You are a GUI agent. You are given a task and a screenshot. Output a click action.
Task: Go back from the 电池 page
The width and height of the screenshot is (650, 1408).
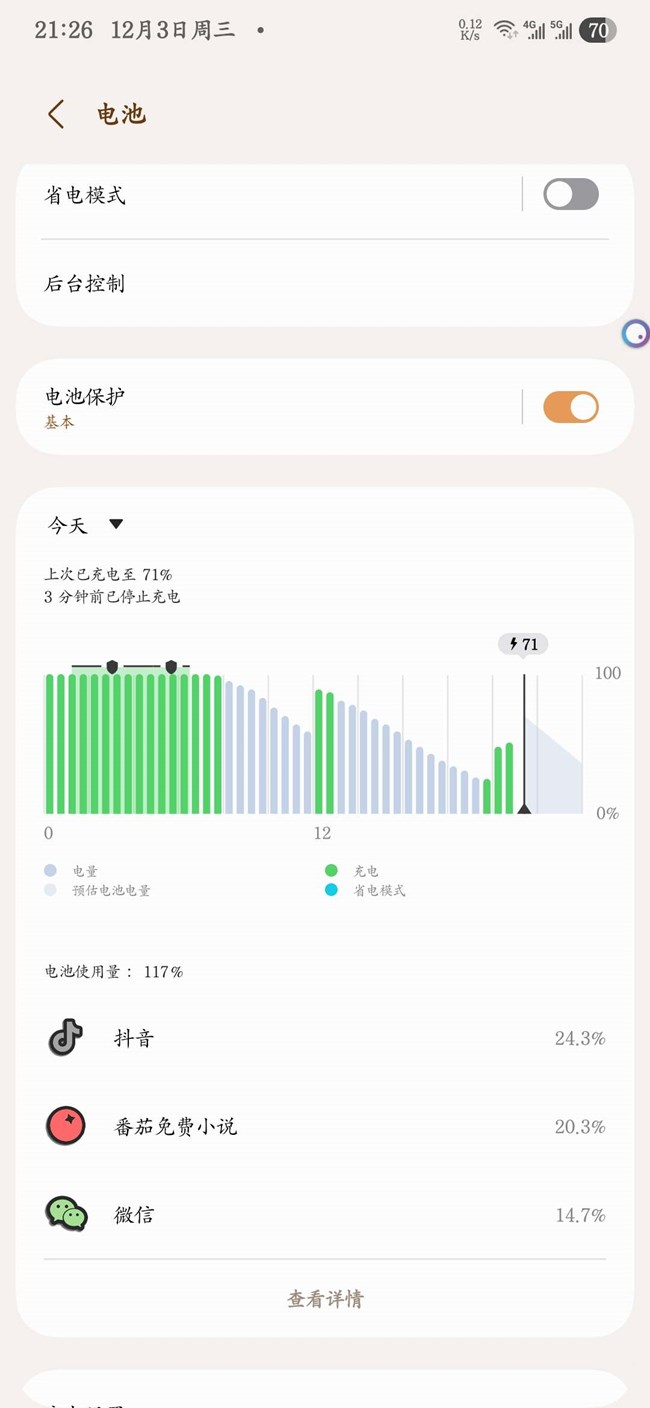click(x=56, y=114)
